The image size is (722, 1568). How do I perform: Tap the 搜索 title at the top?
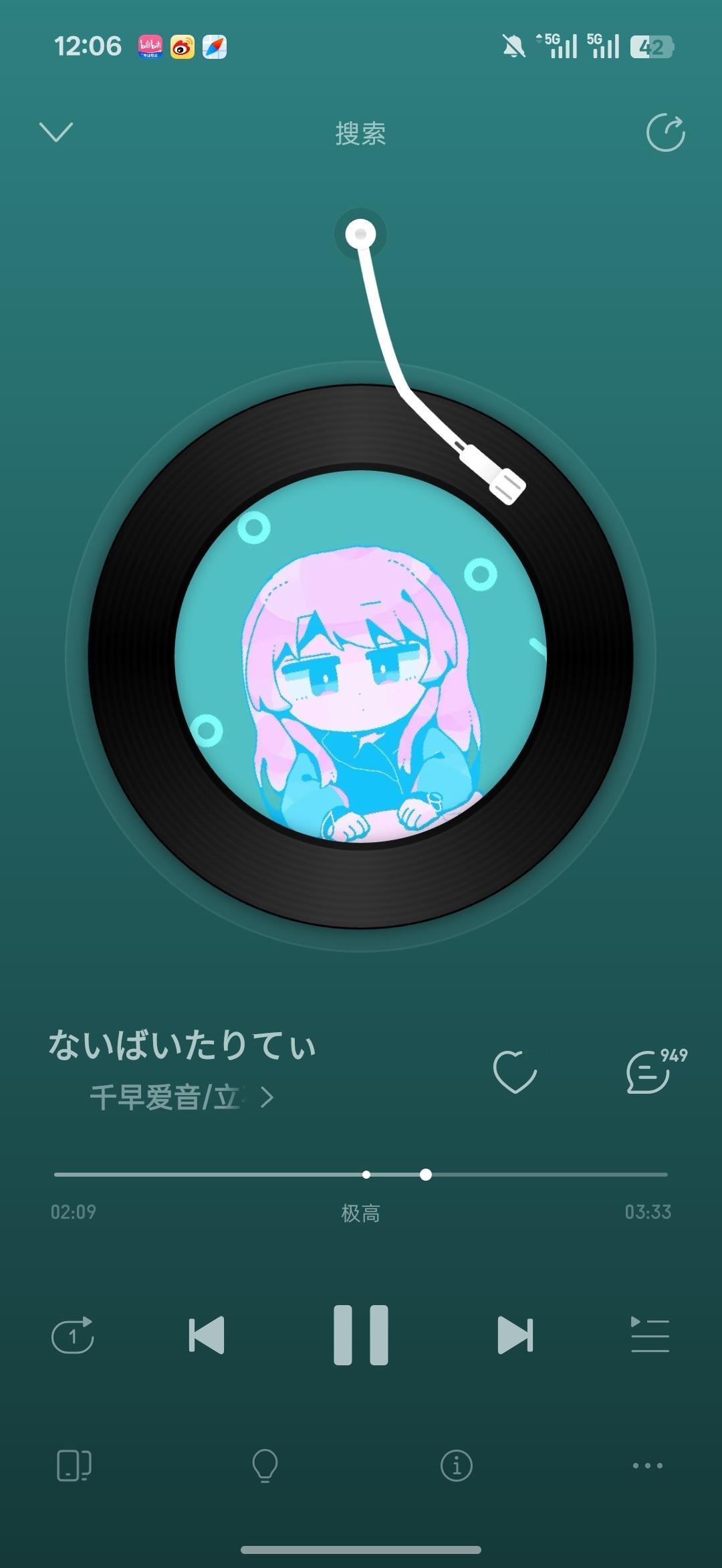pos(361,134)
